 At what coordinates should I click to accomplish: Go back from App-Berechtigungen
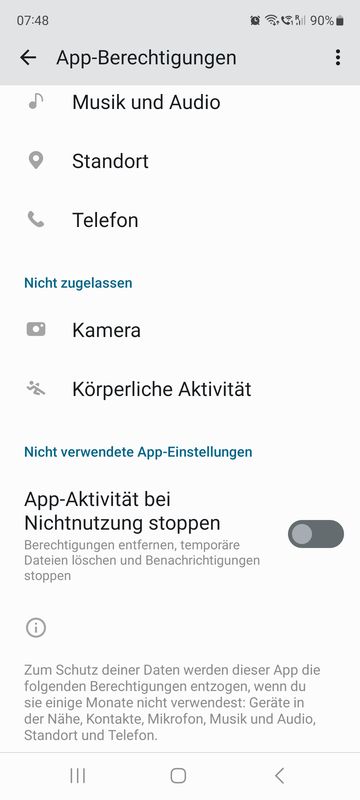(x=28, y=58)
